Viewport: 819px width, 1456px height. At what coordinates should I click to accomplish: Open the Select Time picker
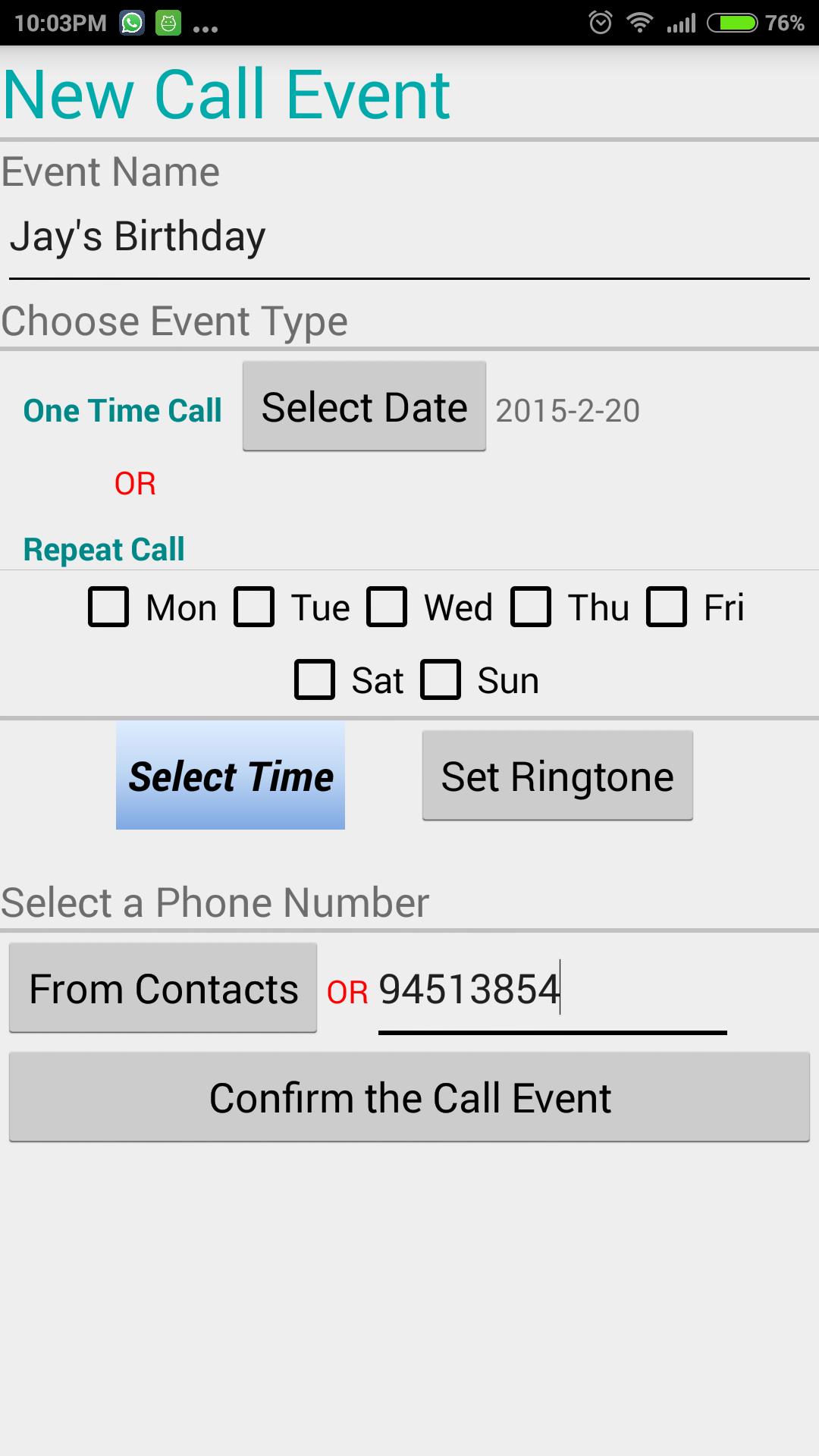[x=231, y=776]
